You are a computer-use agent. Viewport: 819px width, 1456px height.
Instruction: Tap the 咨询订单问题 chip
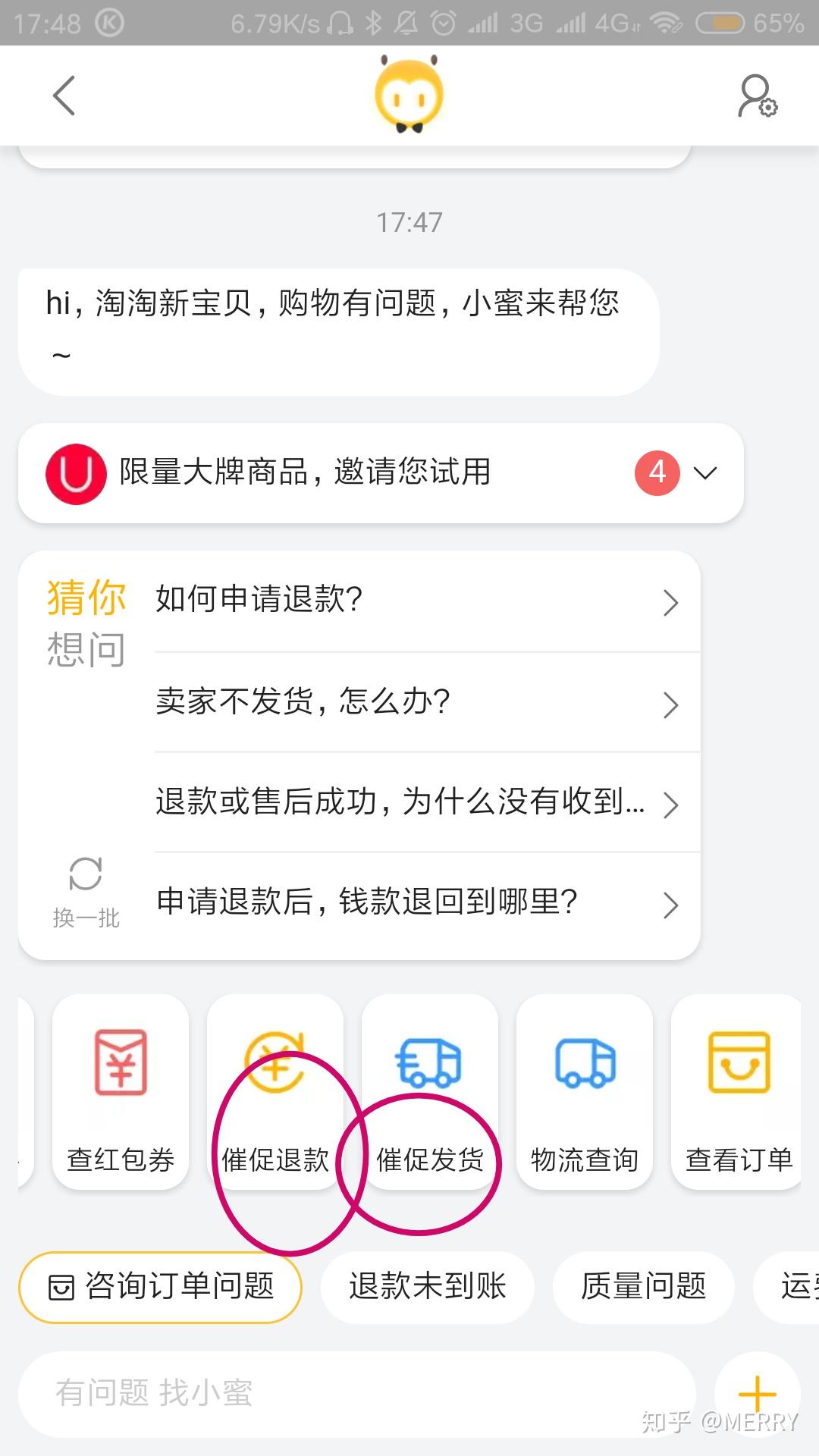coord(160,1287)
